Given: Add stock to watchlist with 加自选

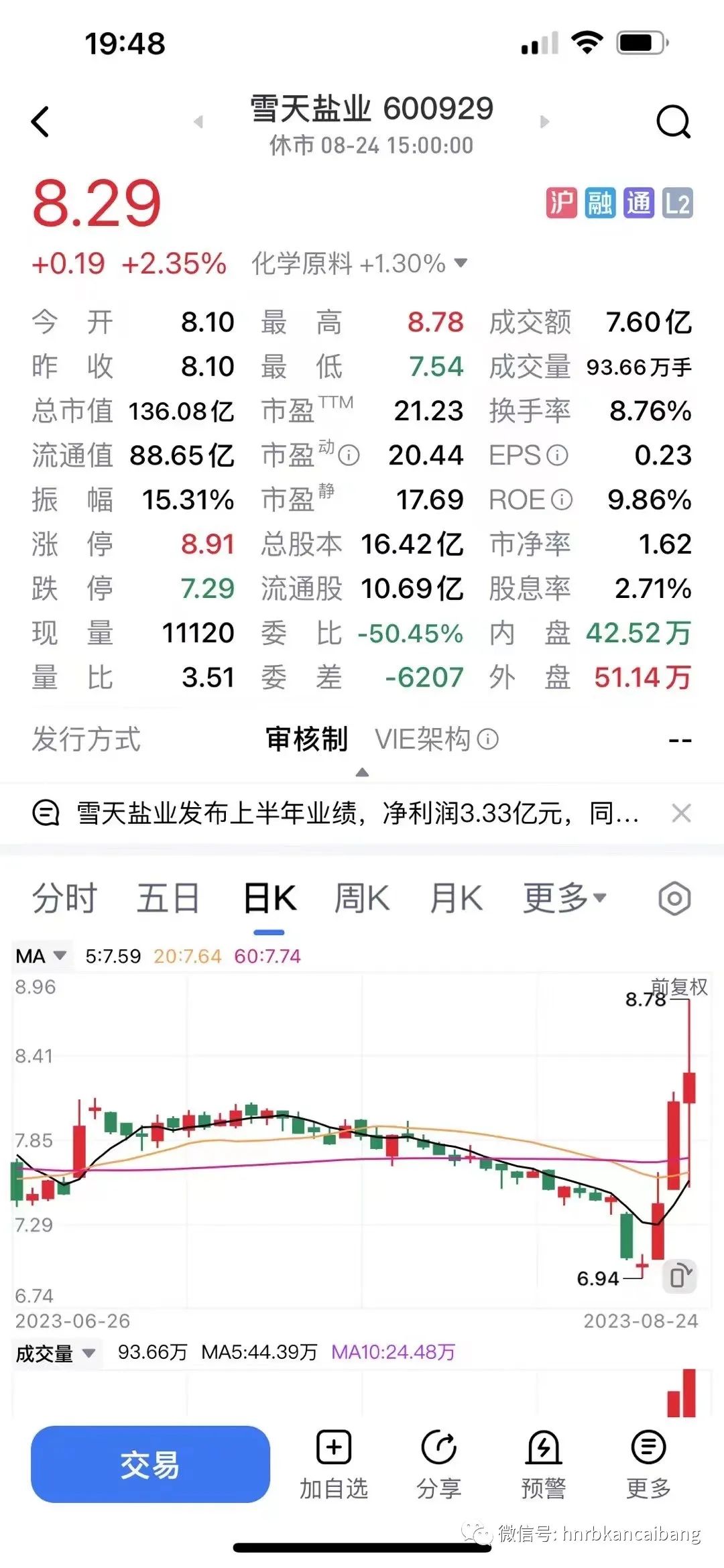Looking at the screenshot, I should pos(334,1465).
